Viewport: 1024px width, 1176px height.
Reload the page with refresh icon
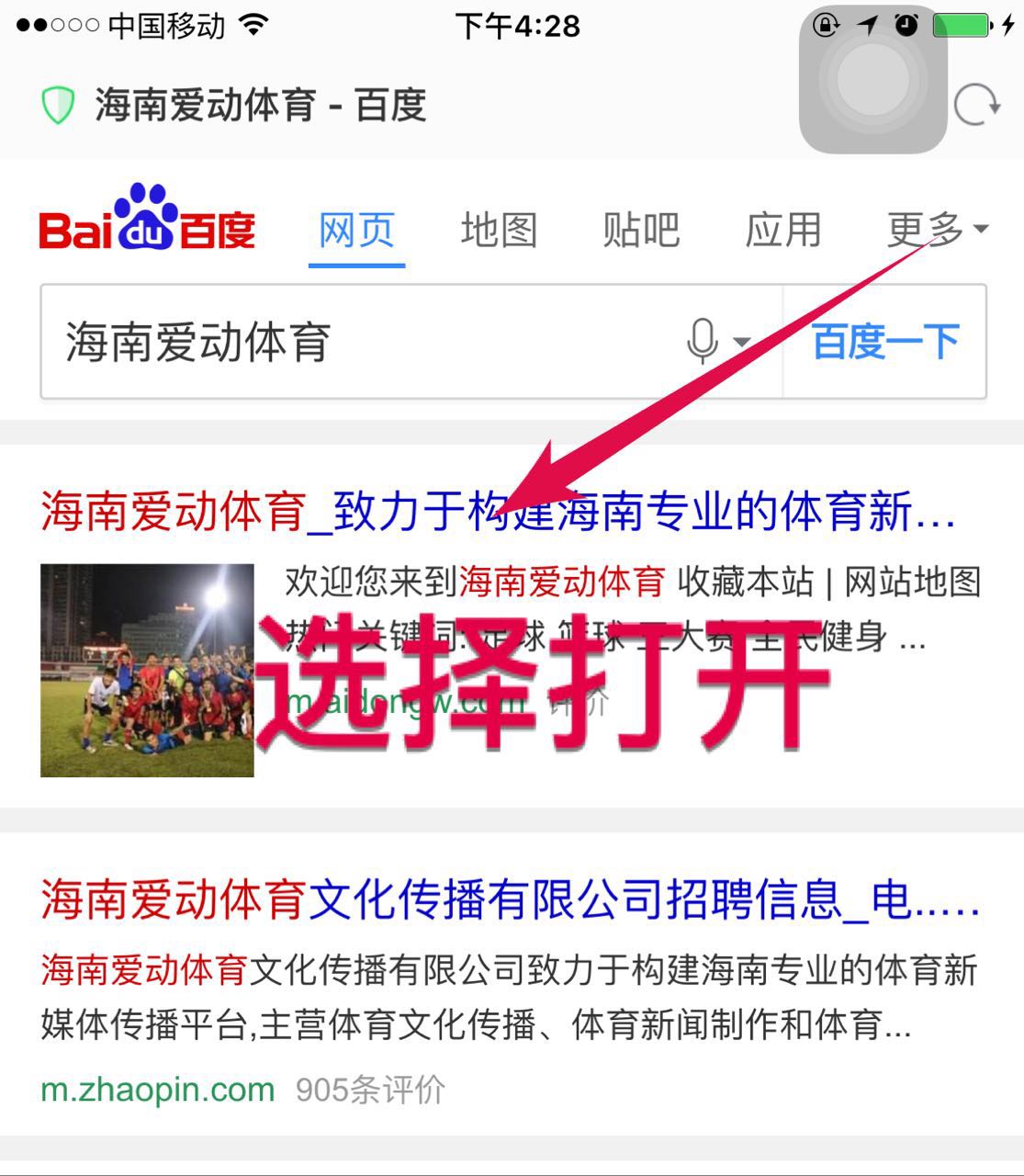tap(976, 105)
